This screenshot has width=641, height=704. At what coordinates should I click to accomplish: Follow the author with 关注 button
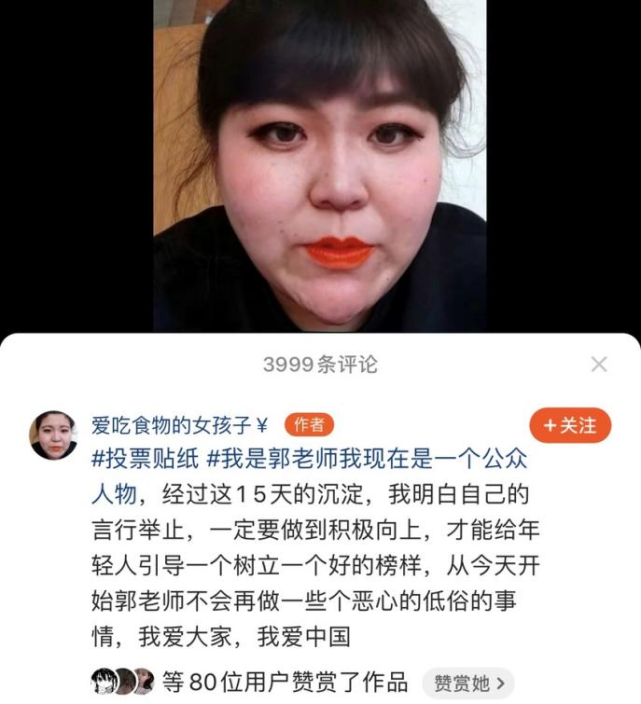click(x=570, y=425)
